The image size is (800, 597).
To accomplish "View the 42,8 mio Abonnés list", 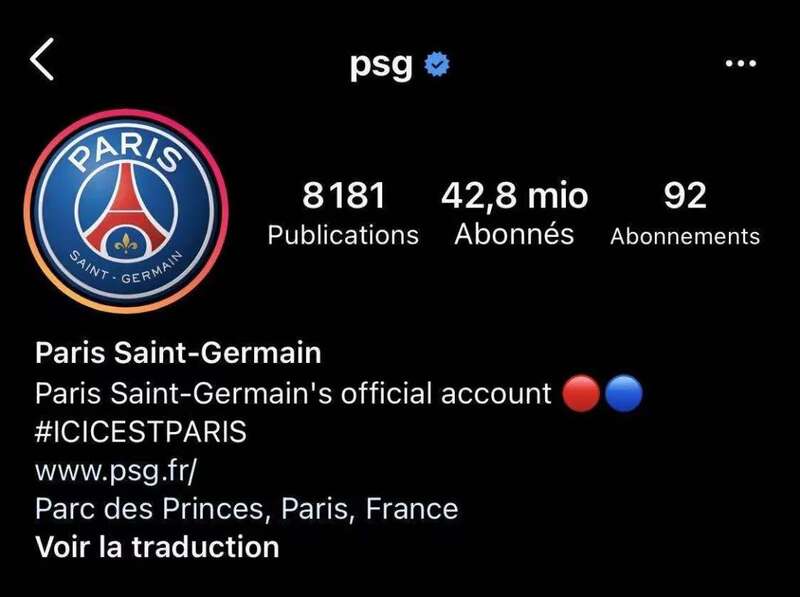I will coord(514,213).
